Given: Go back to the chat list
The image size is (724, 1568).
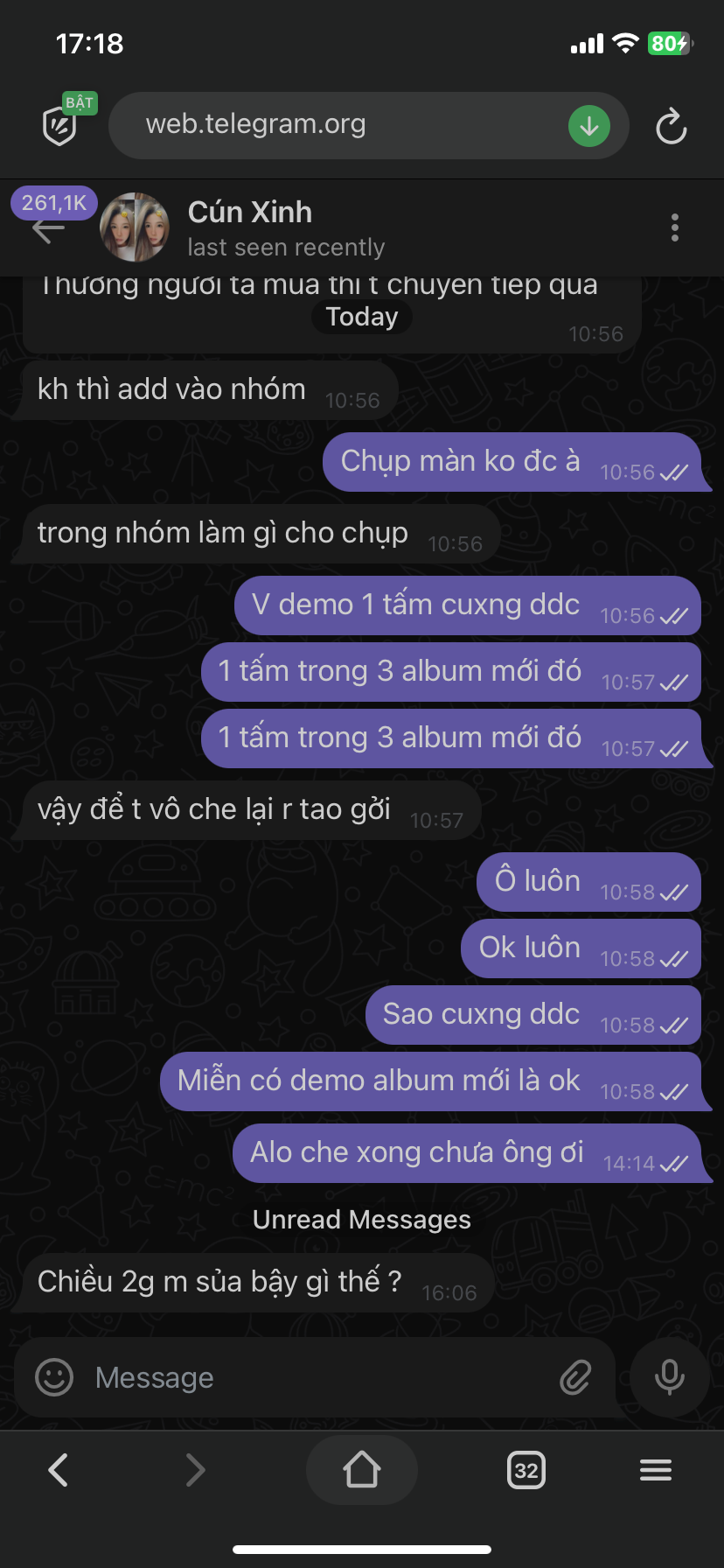Looking at the screenshot, I should pyautogui.click(x=49, y=230).
